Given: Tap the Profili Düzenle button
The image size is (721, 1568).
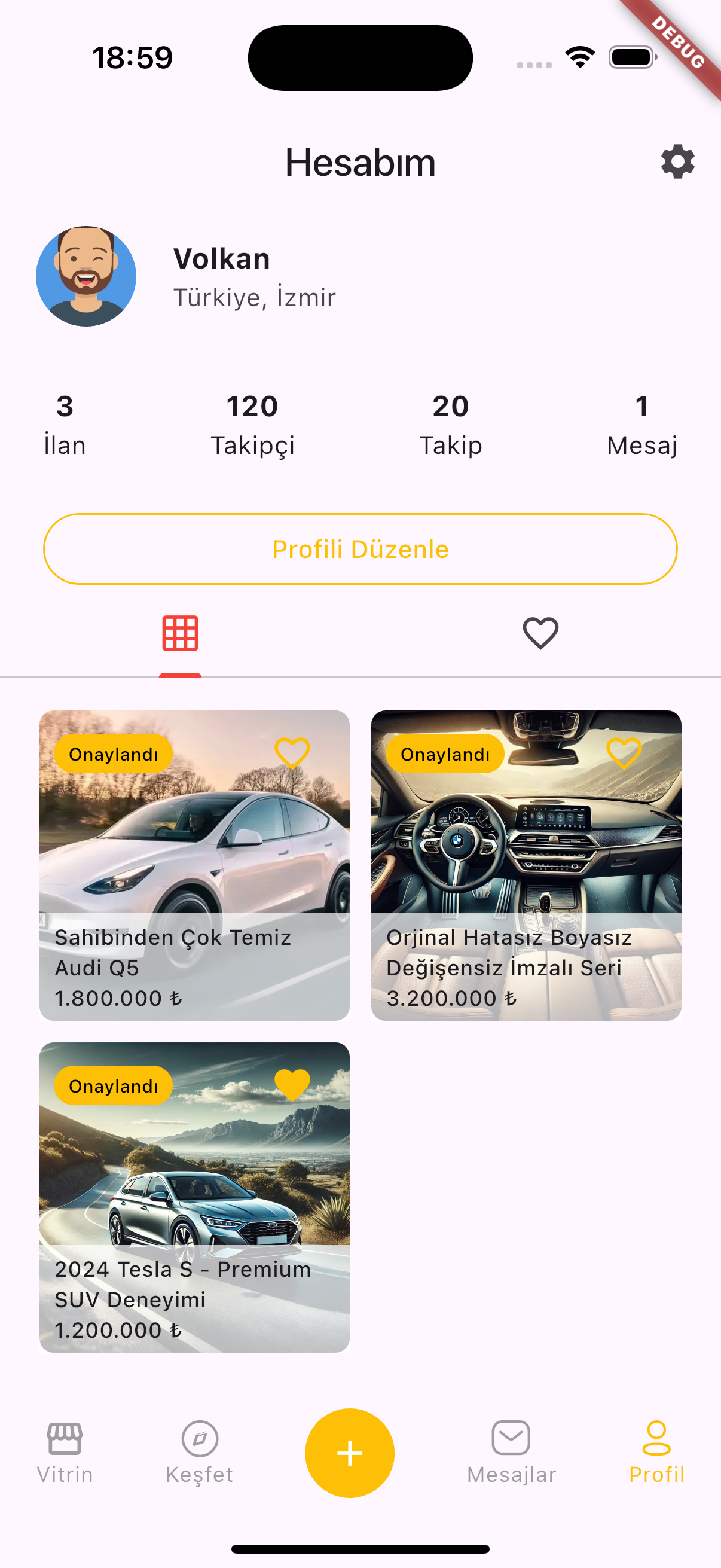Looking at the screenshot, I should pyautogui.click(x=360, y=549).
